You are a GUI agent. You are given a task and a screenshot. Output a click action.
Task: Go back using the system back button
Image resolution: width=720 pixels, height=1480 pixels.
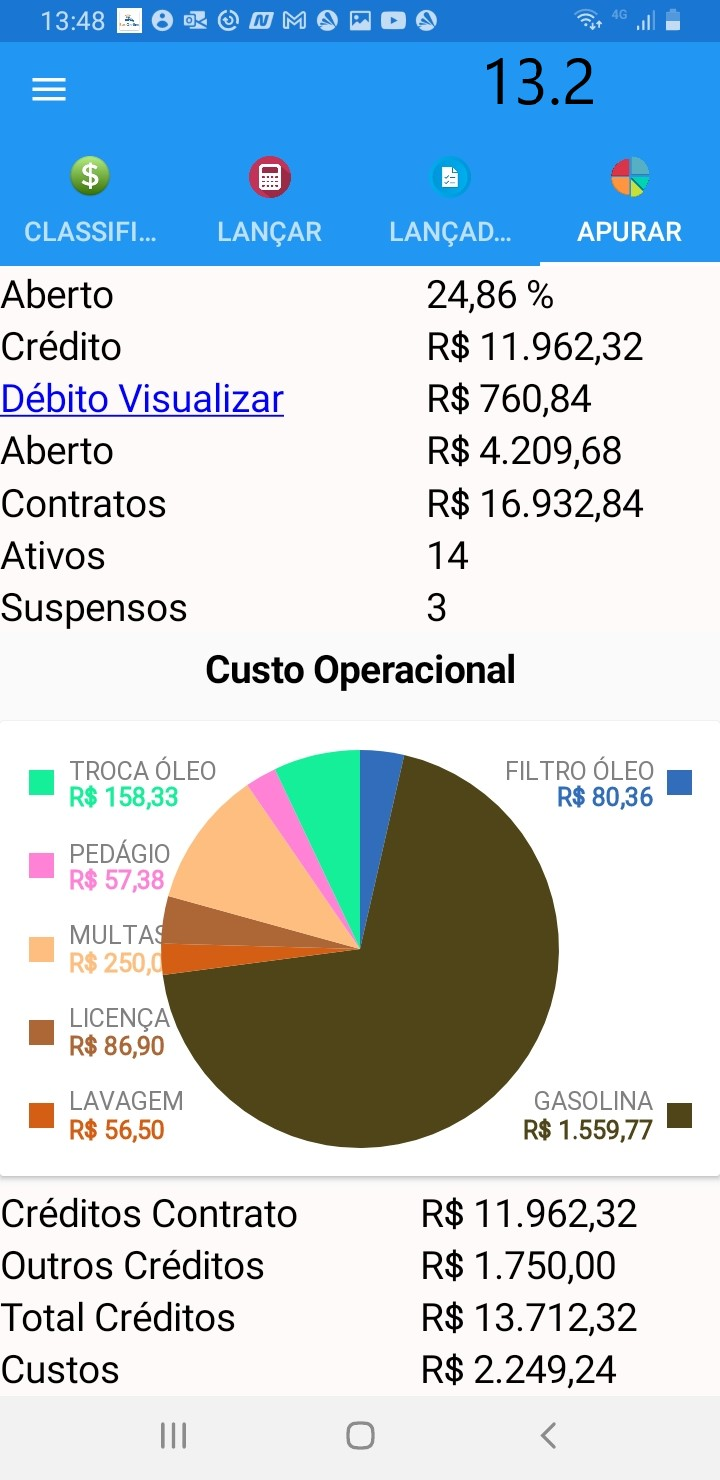tap(547, 1436)
